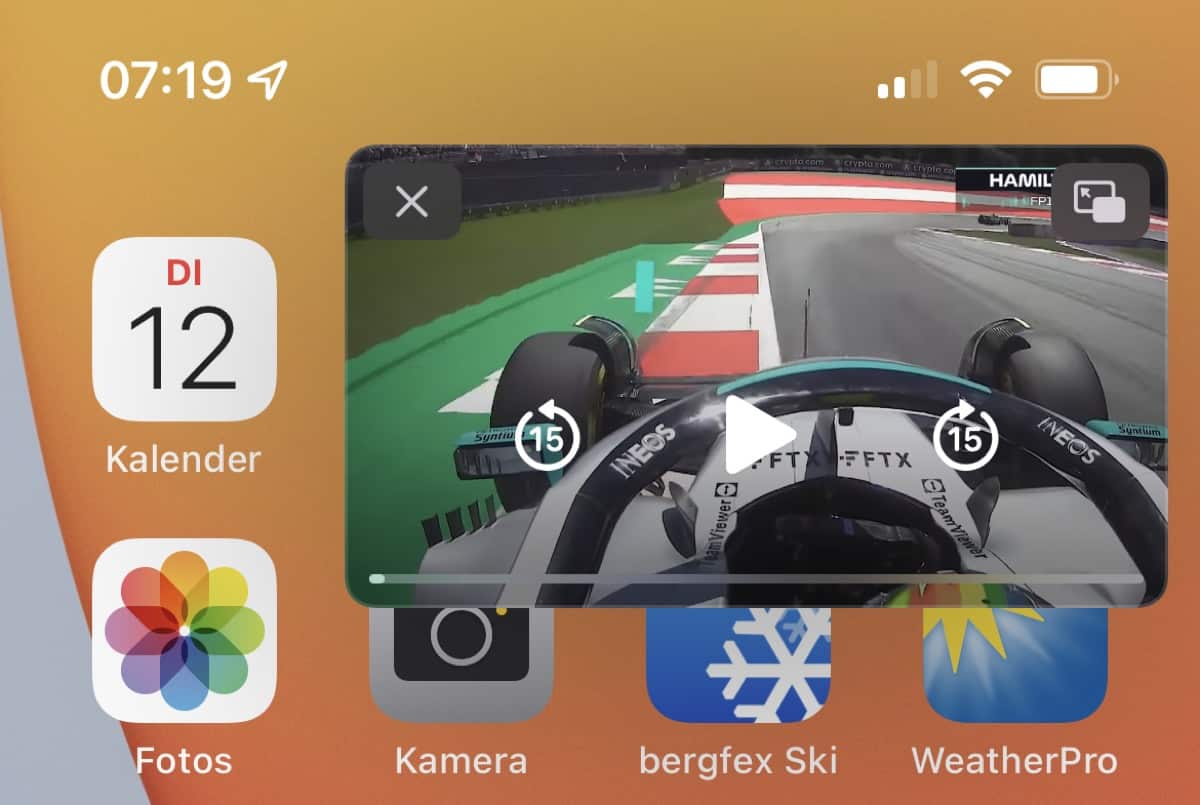Close the picture-in-picture video
The height and width of the screenshot is (805, 1200).
411,203
